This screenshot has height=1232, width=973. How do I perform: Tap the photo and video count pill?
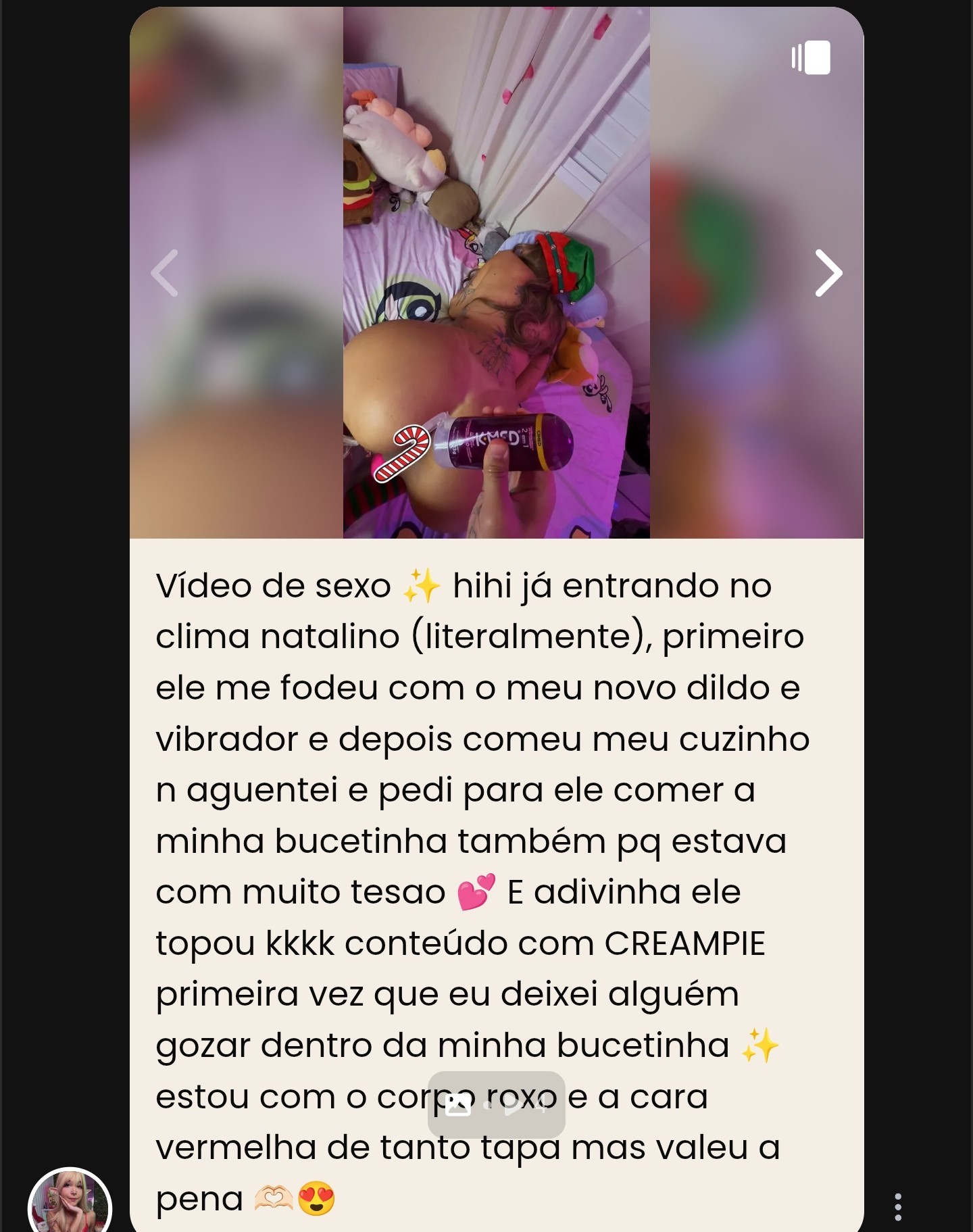[x=496, y=1105]
